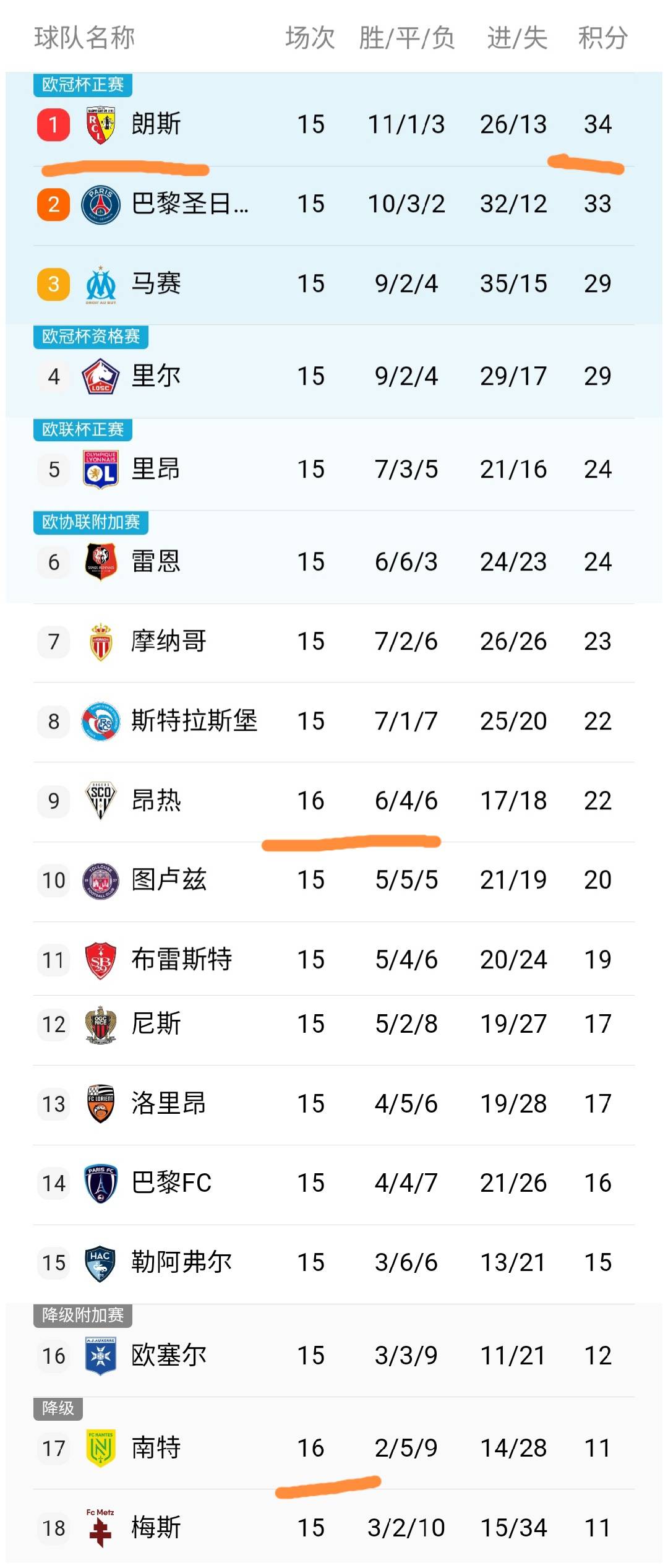Click the 里昂 OL badge icon
The image size is (668, 1568).
coord(101,469)
